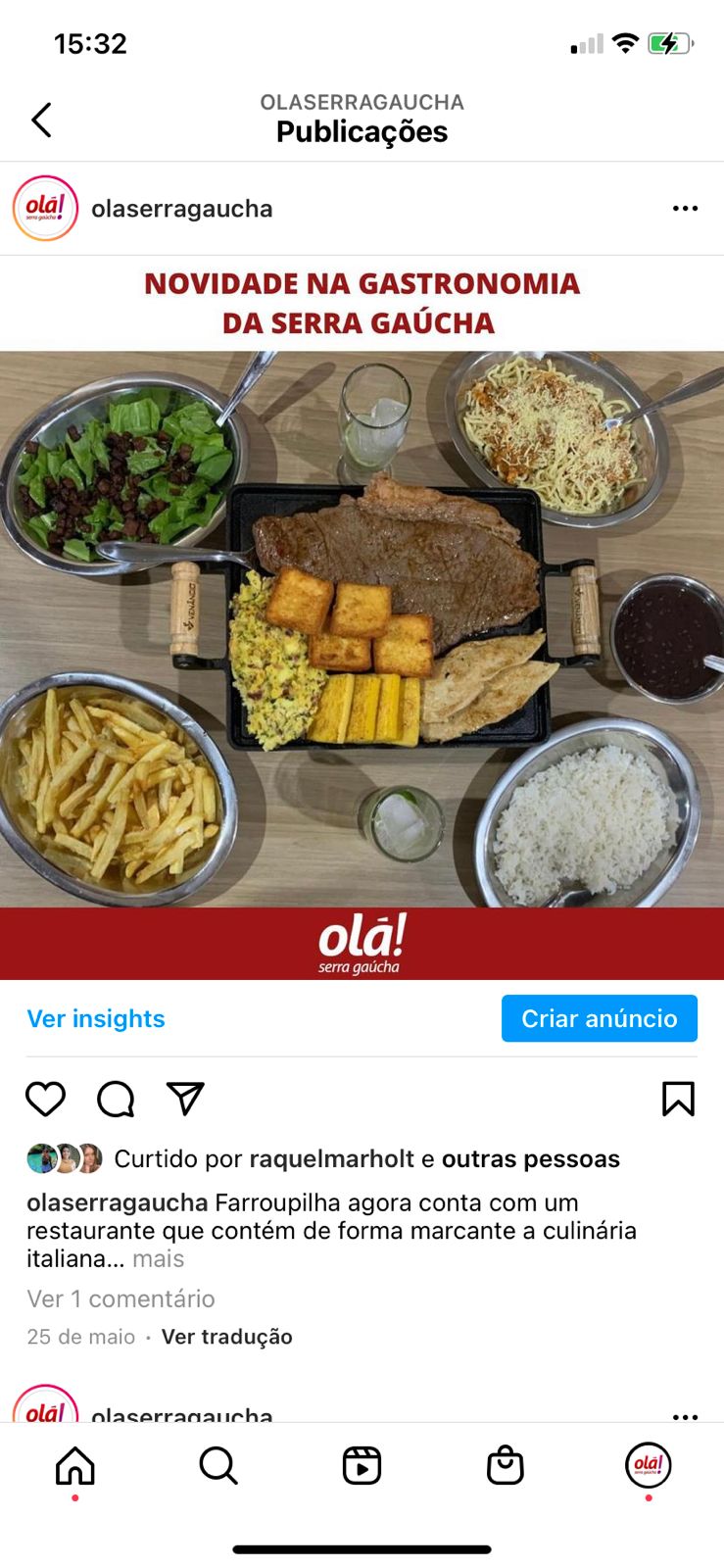
Task: Open the Shop tab
Action: (x=506, y=1466)
